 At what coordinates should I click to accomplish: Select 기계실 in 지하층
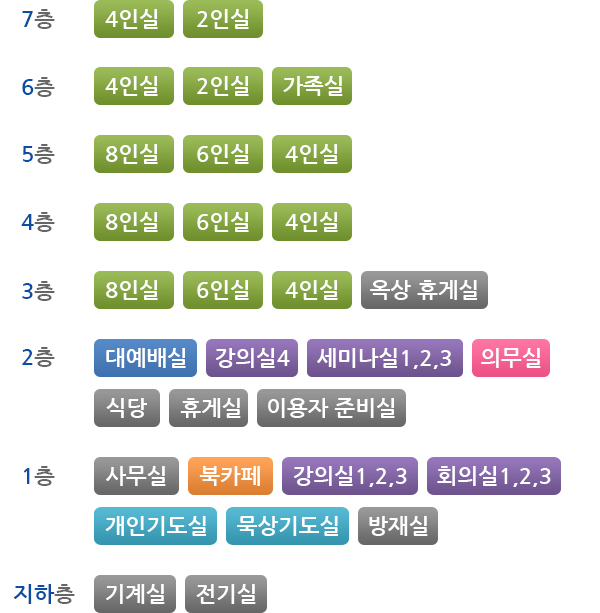[135, 593]
